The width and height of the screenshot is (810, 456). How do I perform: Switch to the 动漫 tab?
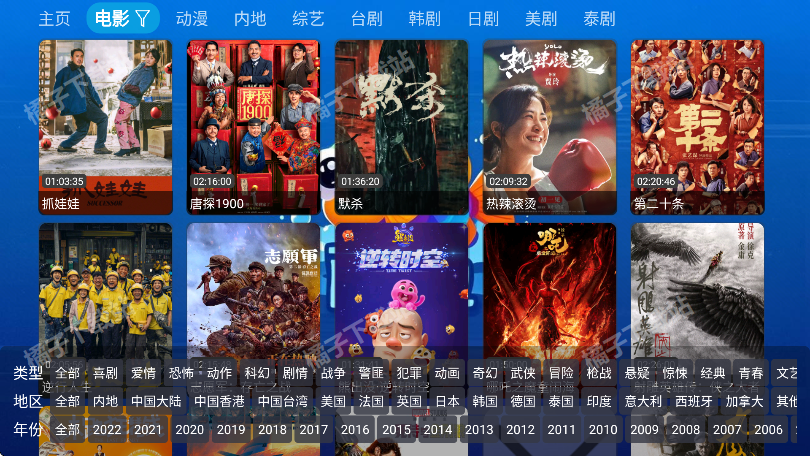click(x=191, y=18)
